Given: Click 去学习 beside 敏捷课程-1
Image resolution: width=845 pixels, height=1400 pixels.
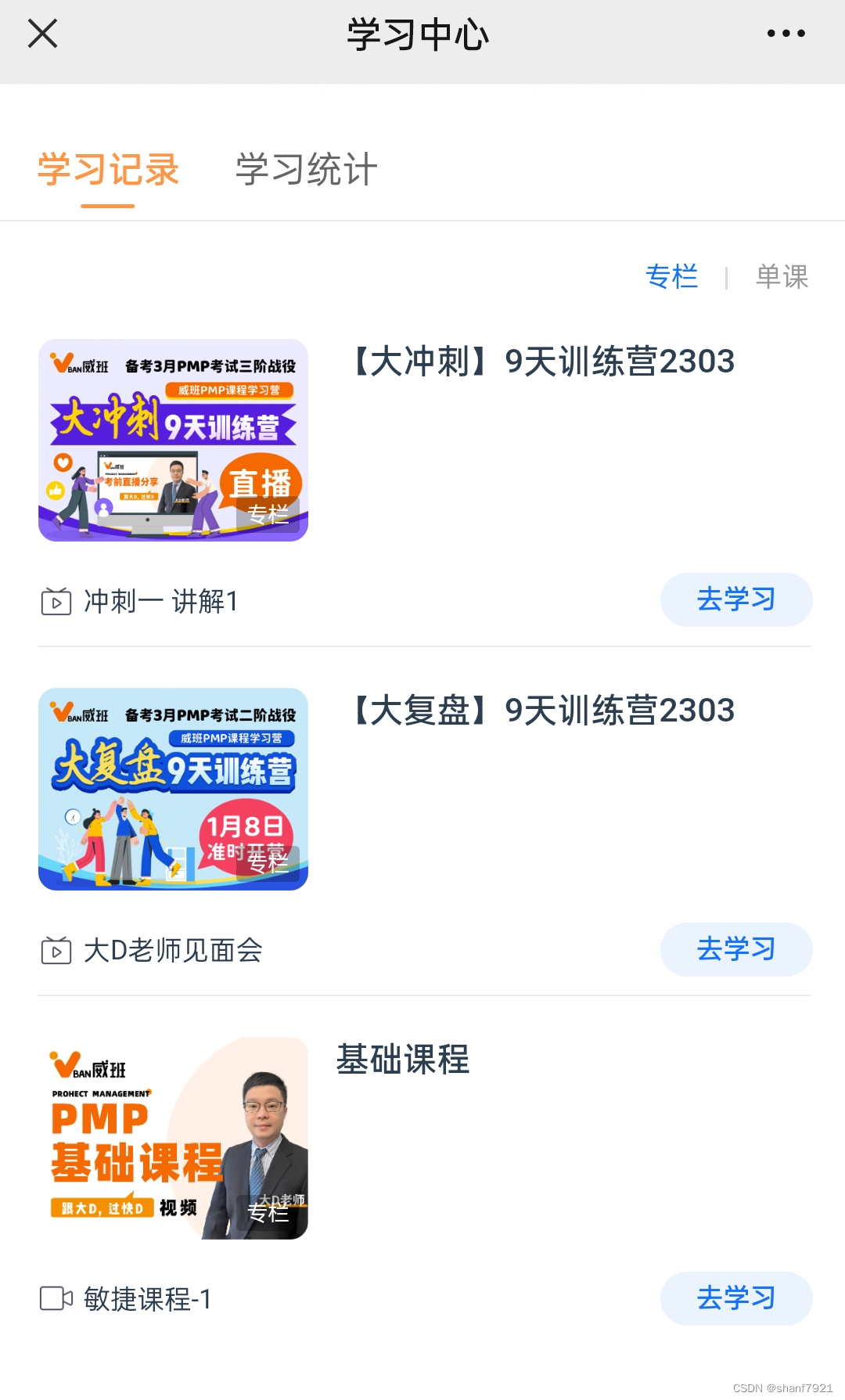Looking at the screenshot, I should pos(736,1298).
